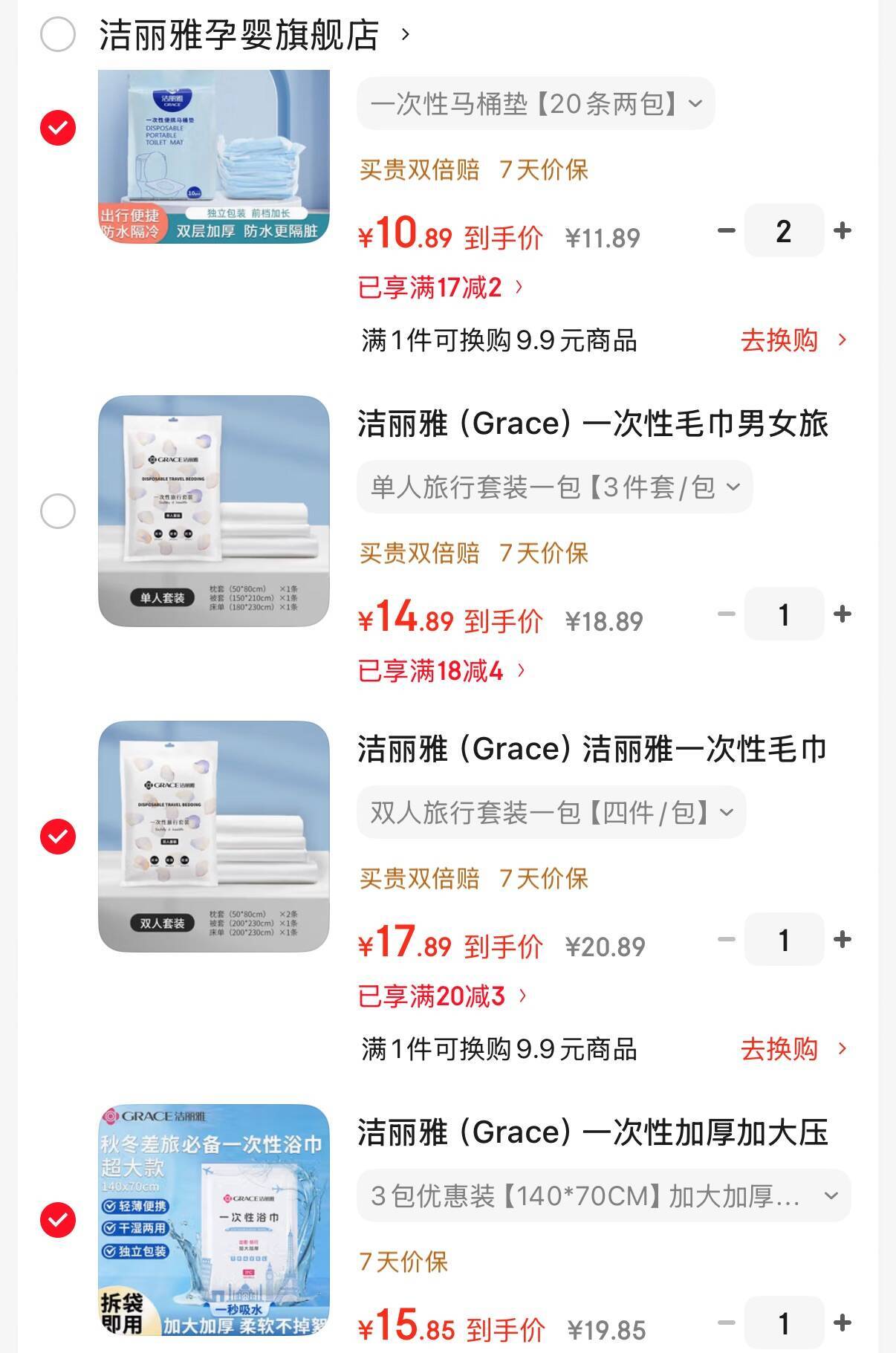Change the 单人旅行套装一包 variant option
This screenshot has height=1353, width=896.
click(x=554, y=487)
